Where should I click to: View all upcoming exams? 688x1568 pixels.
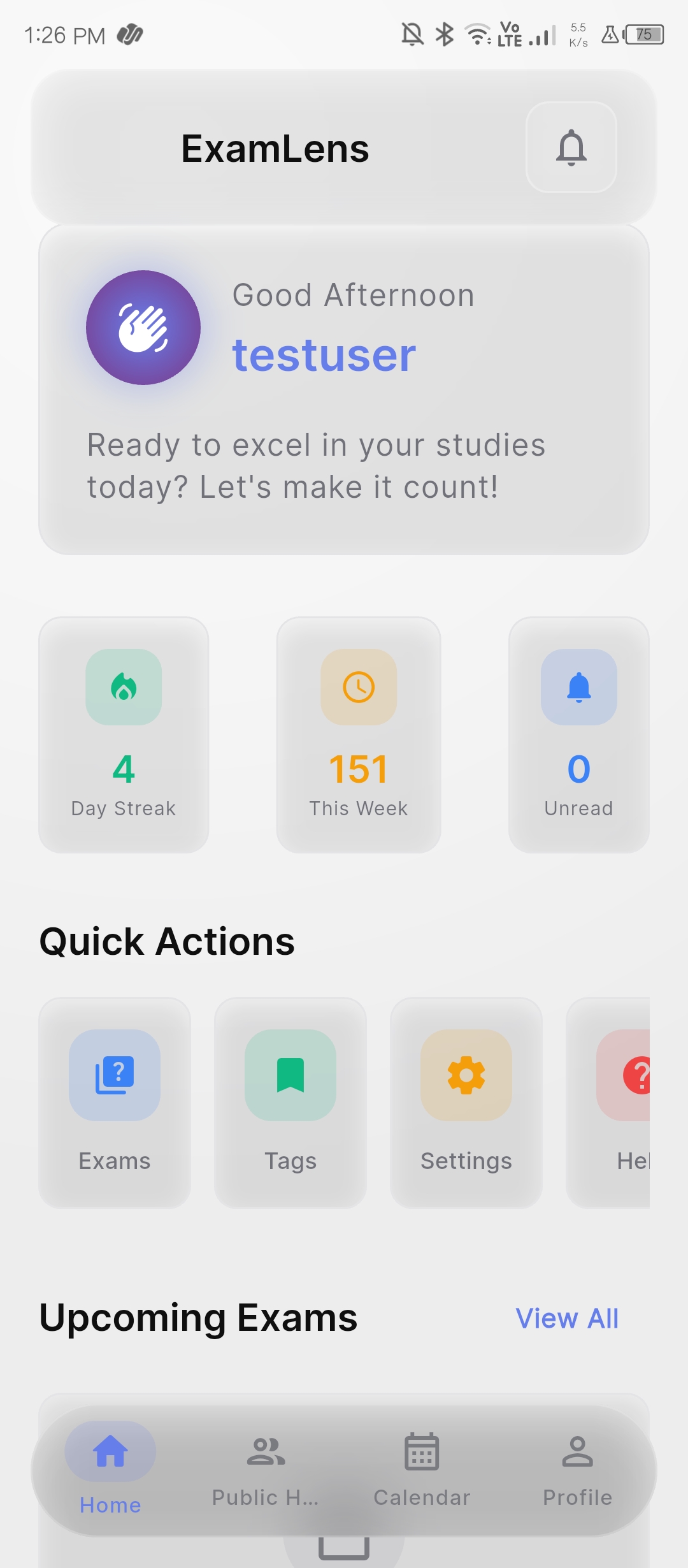(x=567, y=1318)
